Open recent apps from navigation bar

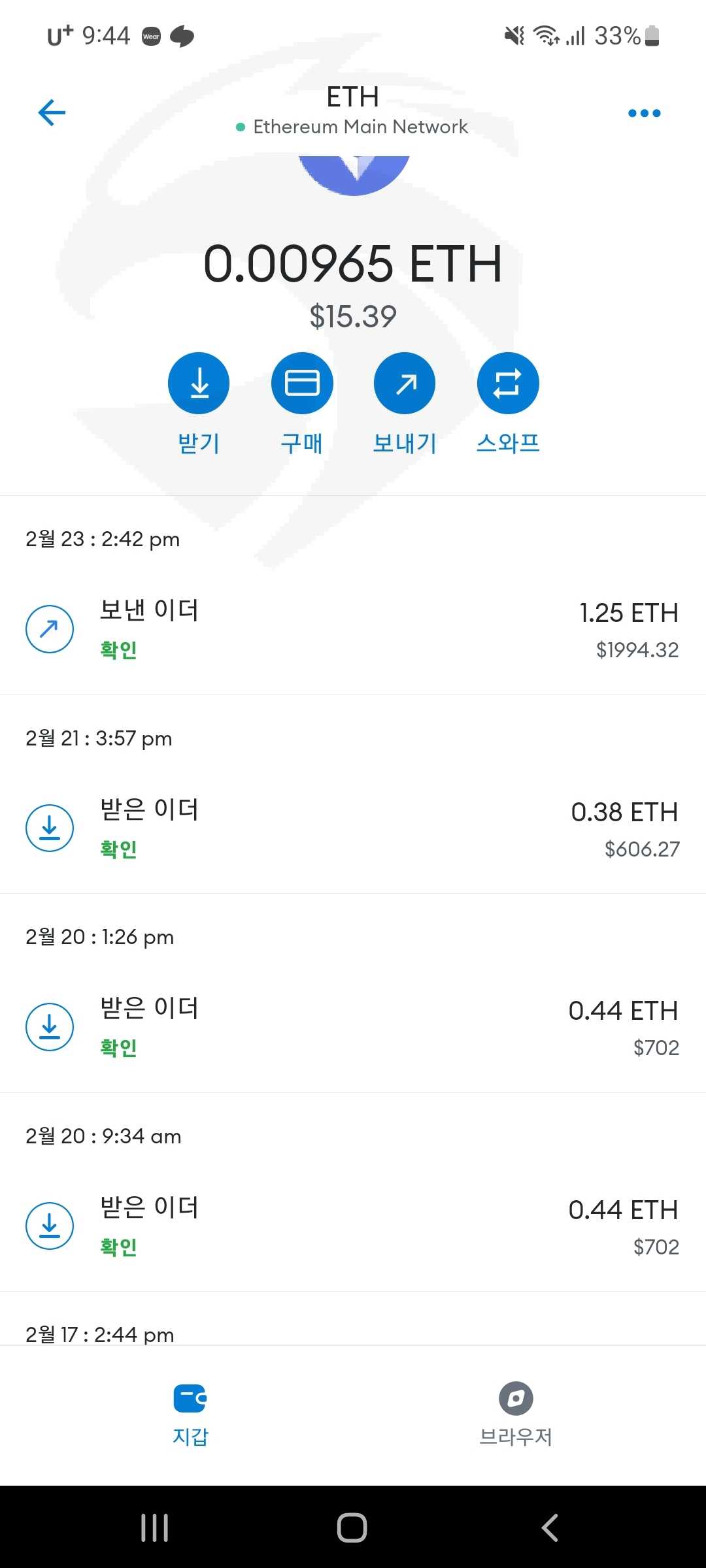155,1527
